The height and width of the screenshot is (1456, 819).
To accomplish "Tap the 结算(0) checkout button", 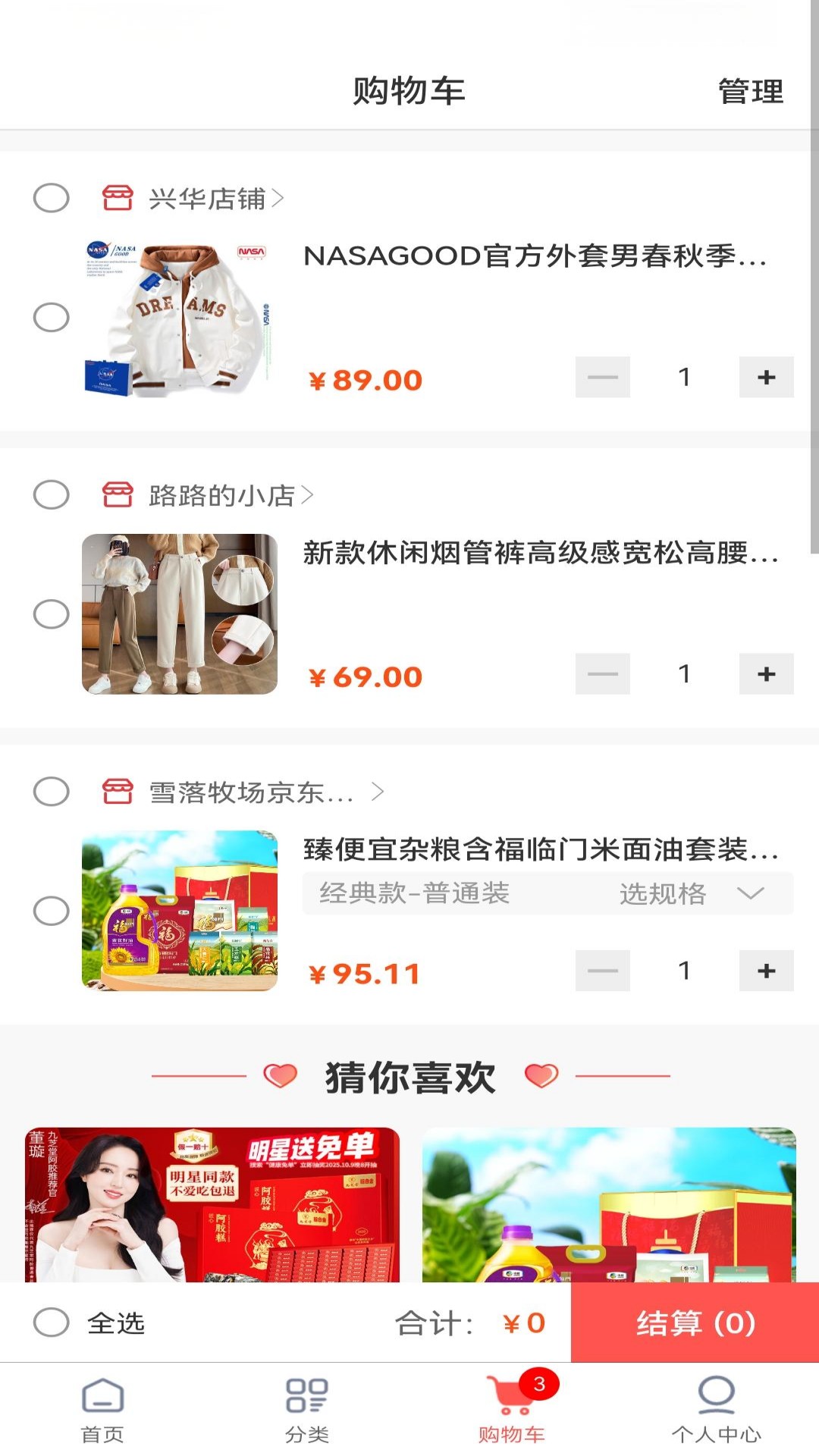I will click(x=695, y=1321).
